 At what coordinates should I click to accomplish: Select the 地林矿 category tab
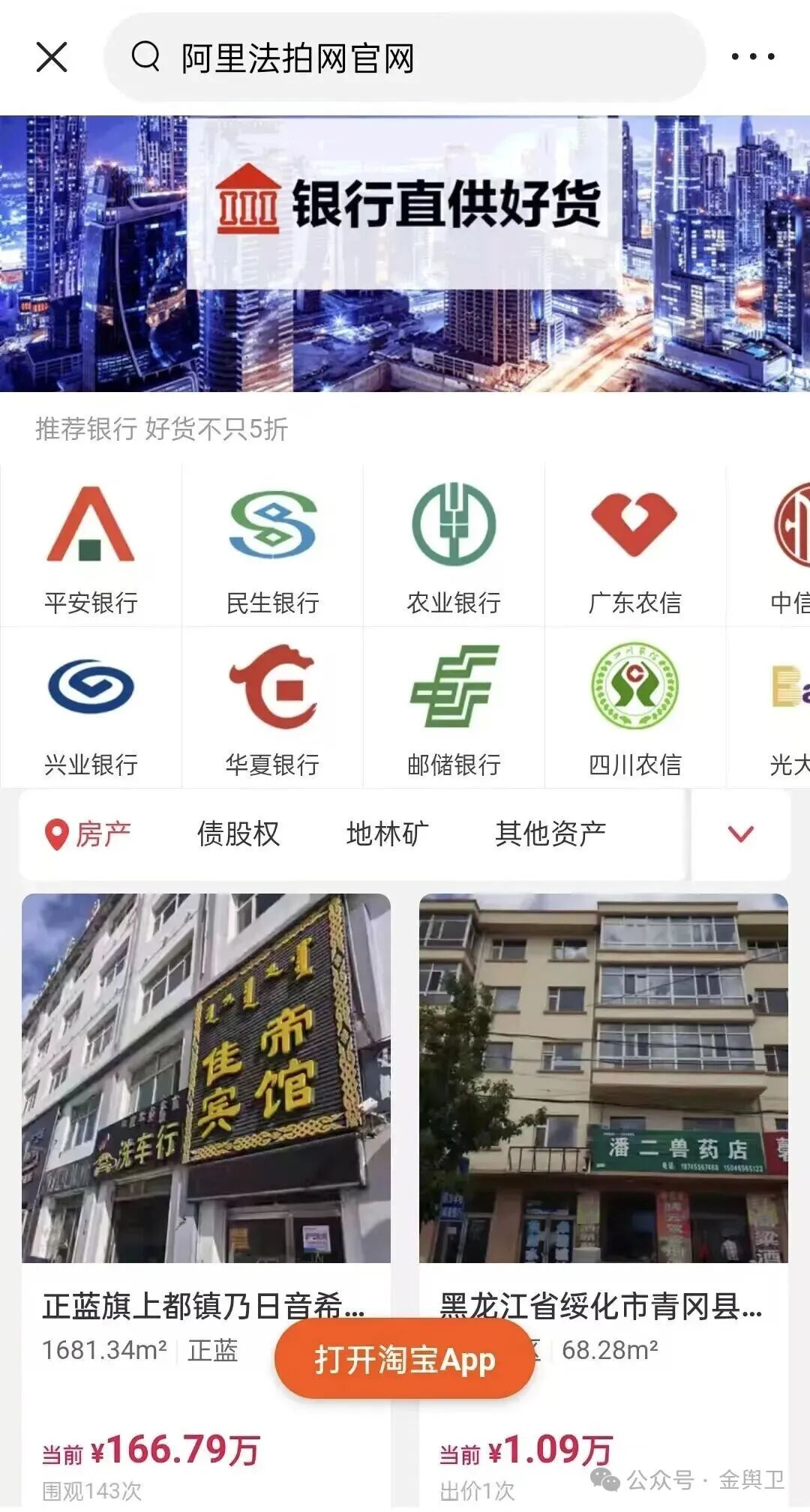(x=387, y=834)
